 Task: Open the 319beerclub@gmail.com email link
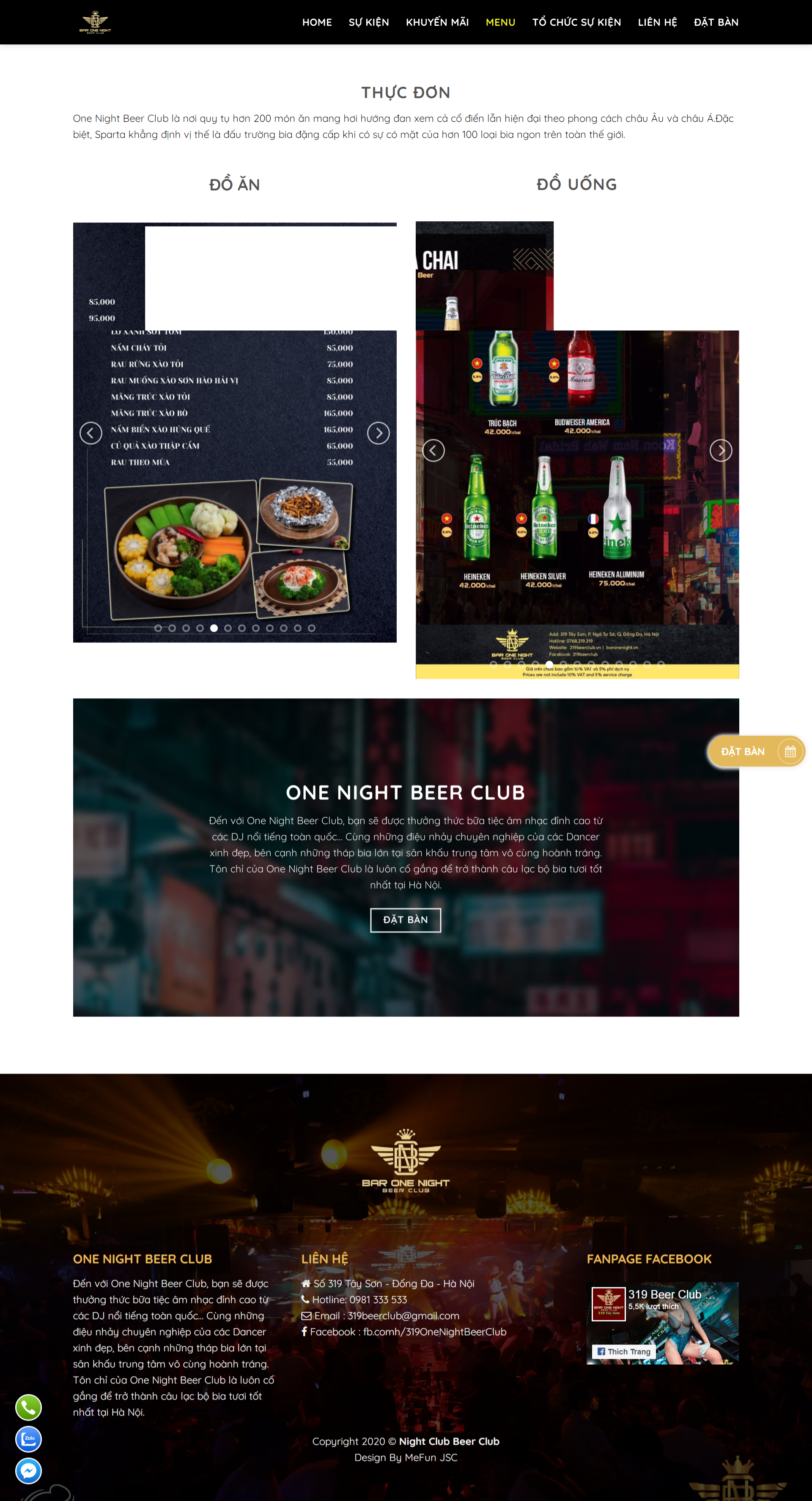(403, 1316)
